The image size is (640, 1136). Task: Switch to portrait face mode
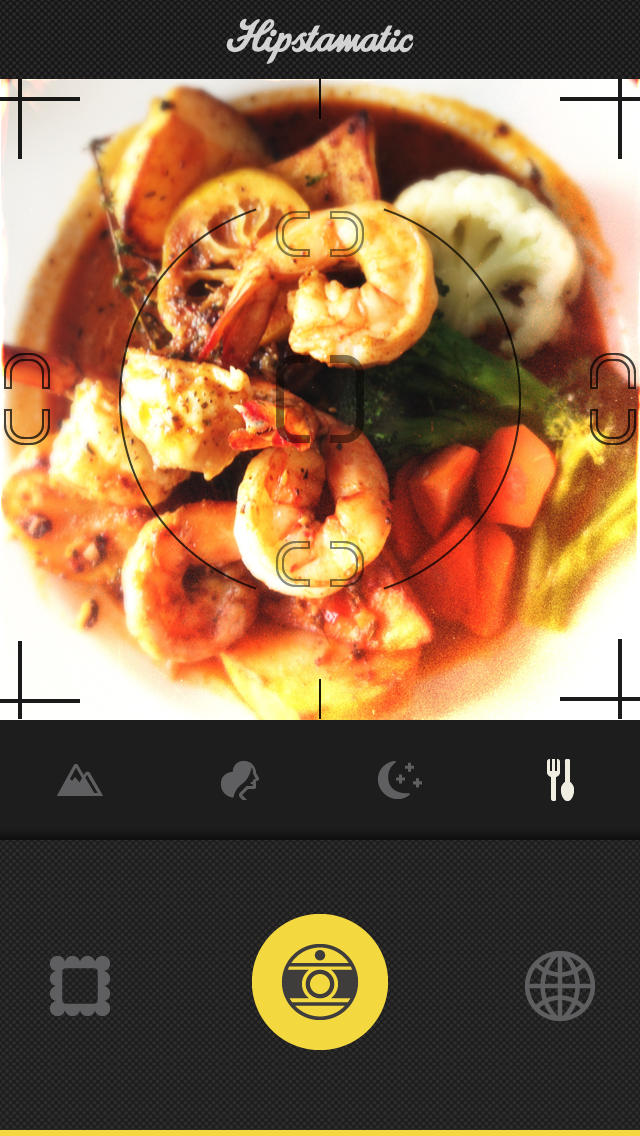click(240, 780)
